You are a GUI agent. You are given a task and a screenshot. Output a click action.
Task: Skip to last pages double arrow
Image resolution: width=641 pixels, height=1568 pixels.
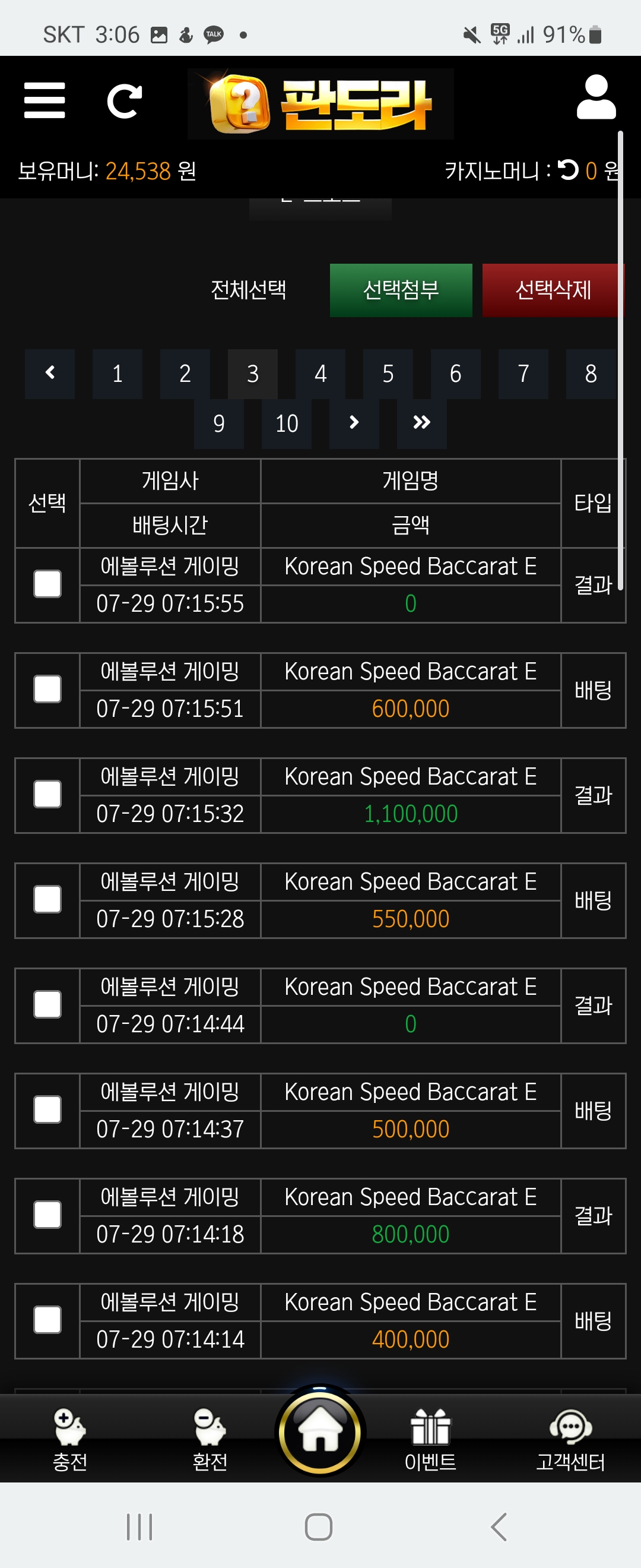421,423
